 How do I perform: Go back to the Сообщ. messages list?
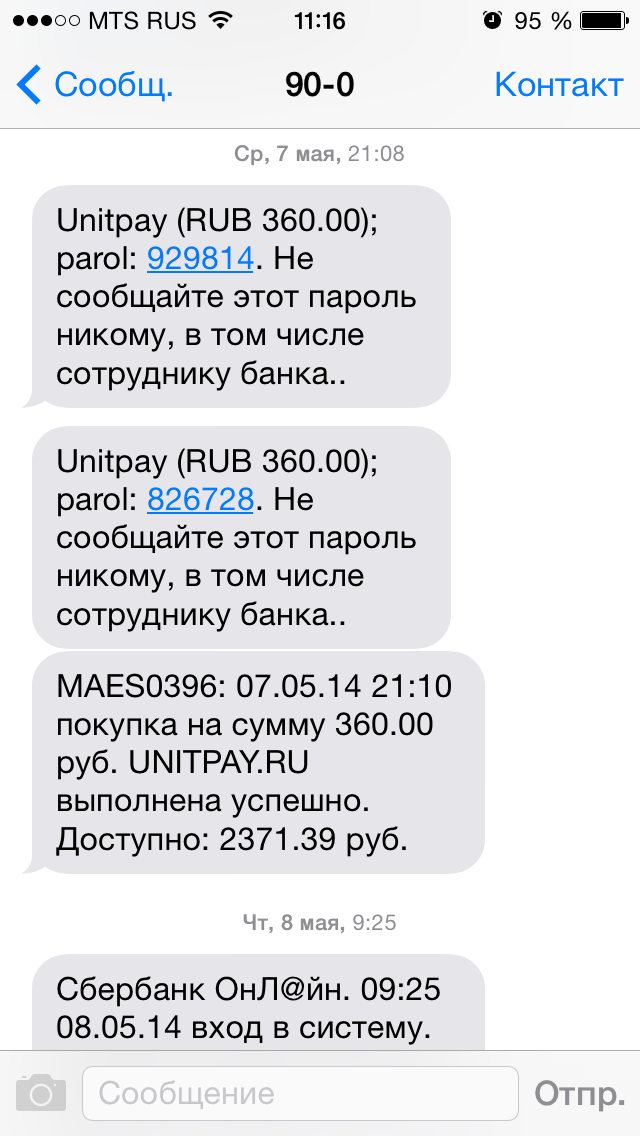[95, 85]
